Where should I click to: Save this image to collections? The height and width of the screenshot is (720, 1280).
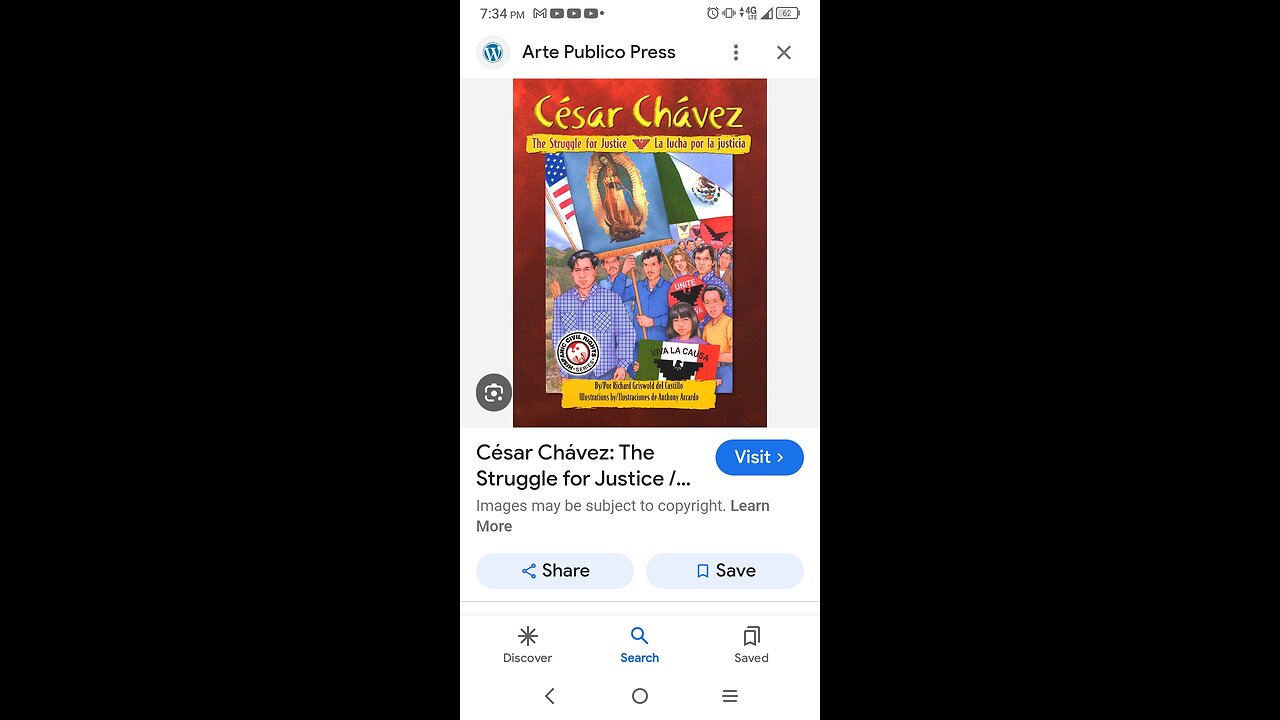[725, 571]
